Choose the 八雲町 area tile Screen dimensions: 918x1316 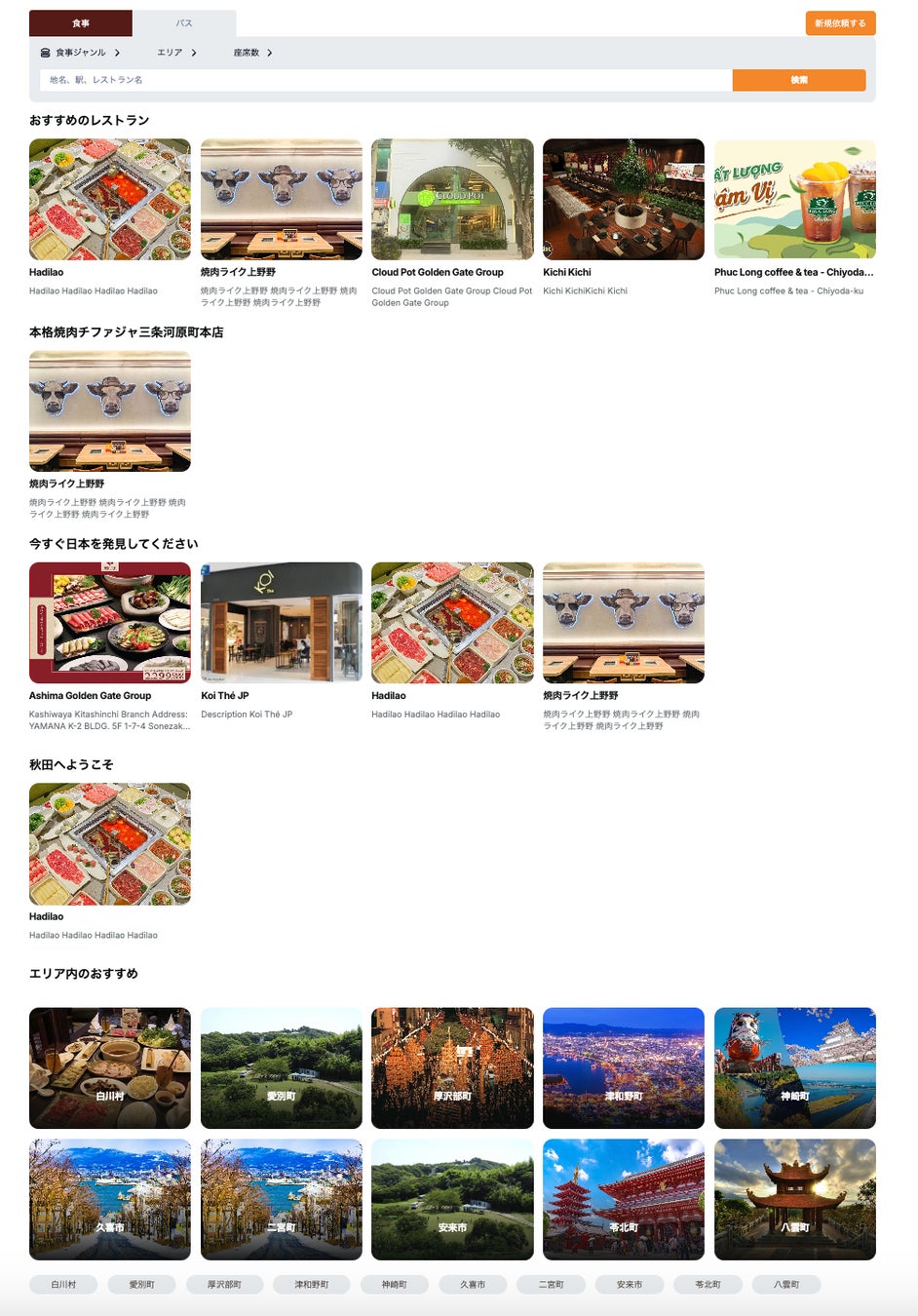point(794,1200)
